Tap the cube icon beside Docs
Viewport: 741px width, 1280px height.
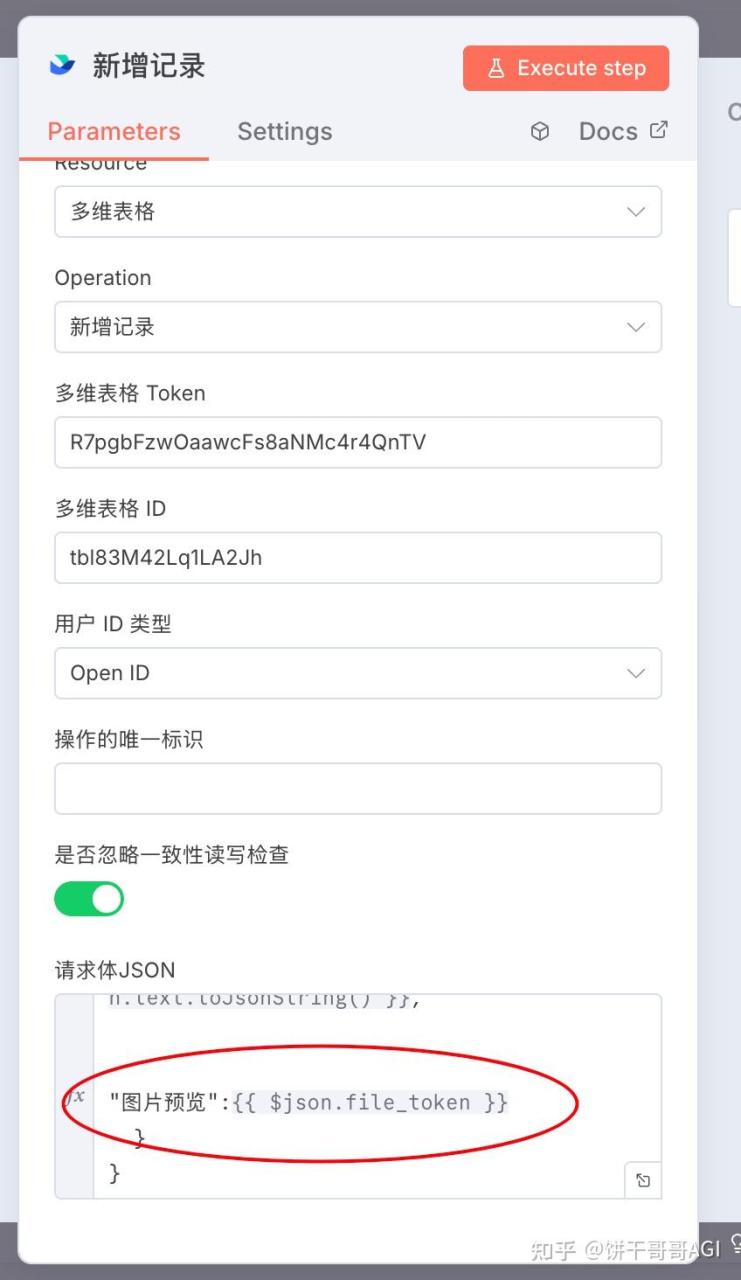click(540, 131)
